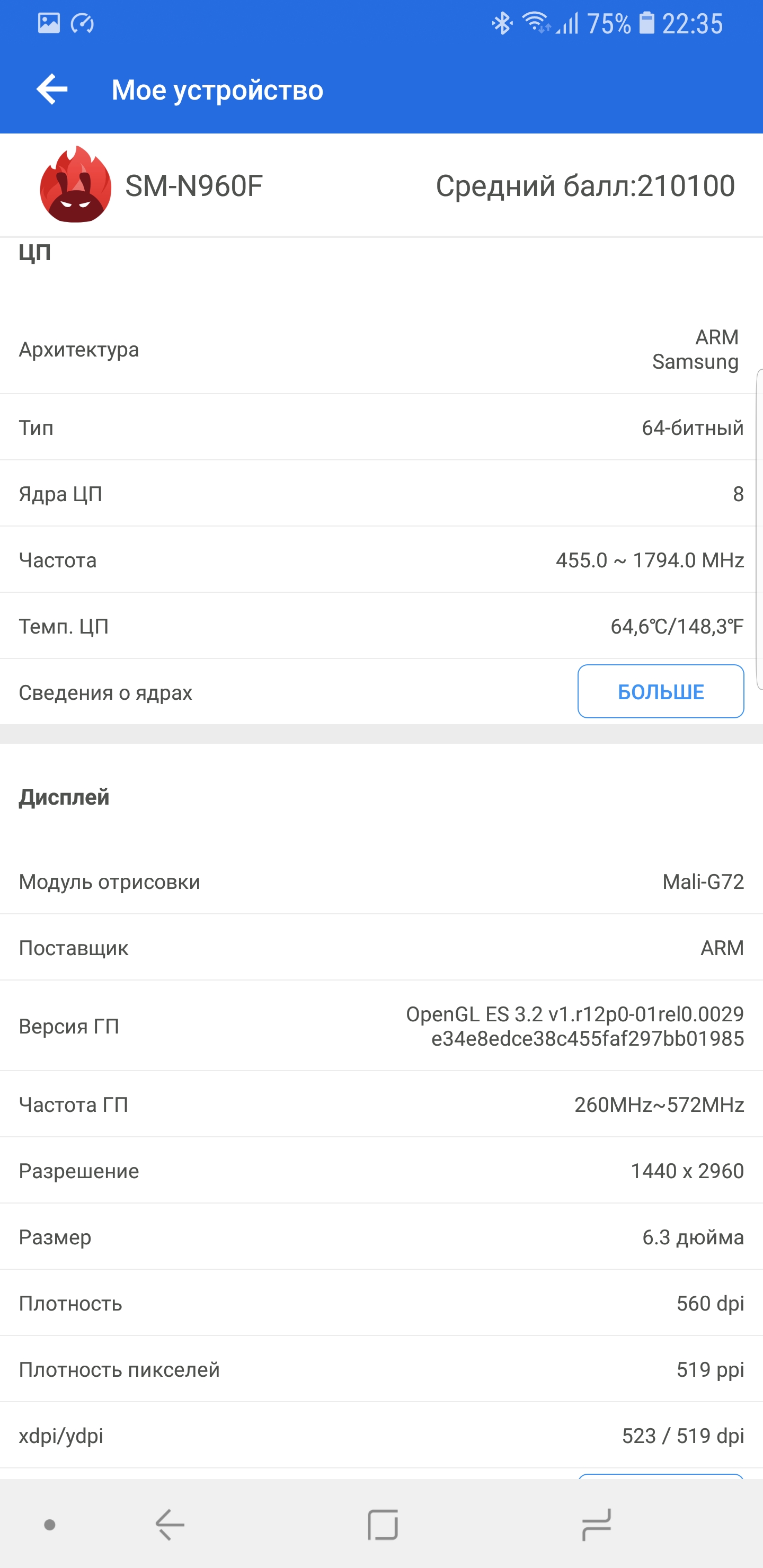Image resolution: width=763 pixels, height=1568 pixels.
Task: Go to the home screen
Action: click(383, 1524)
